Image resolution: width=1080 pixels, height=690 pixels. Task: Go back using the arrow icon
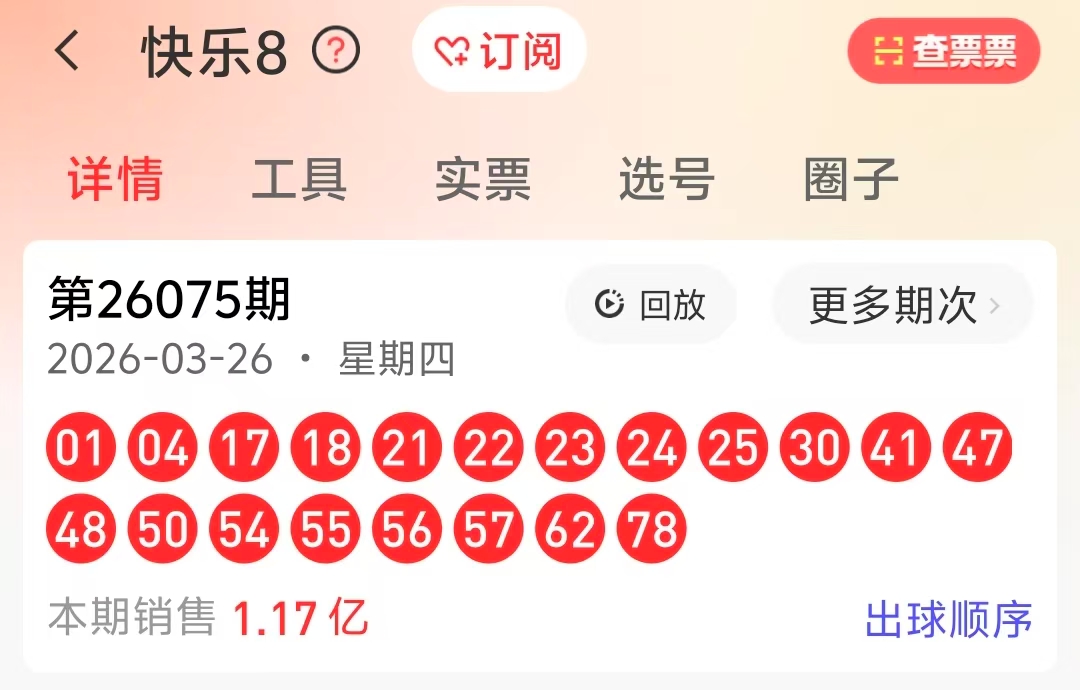coord(66,50)
